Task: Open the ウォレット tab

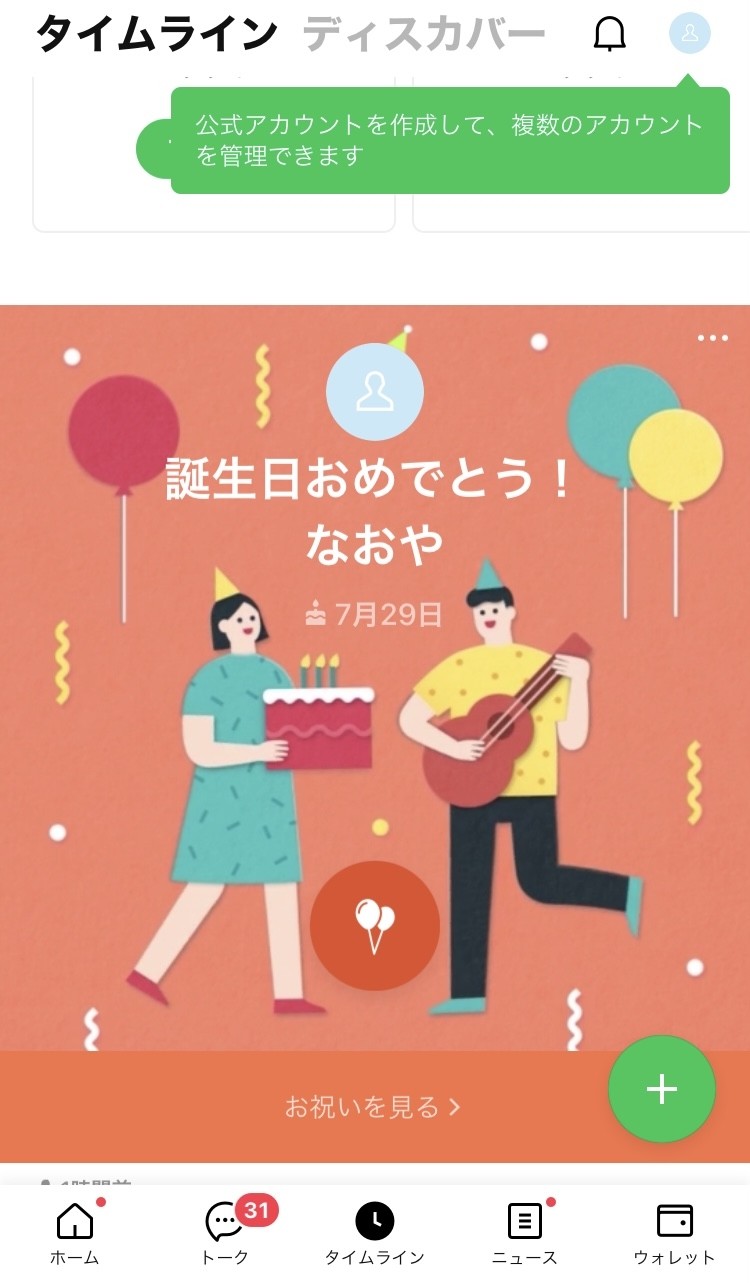Action: [x=674, y=1232]
